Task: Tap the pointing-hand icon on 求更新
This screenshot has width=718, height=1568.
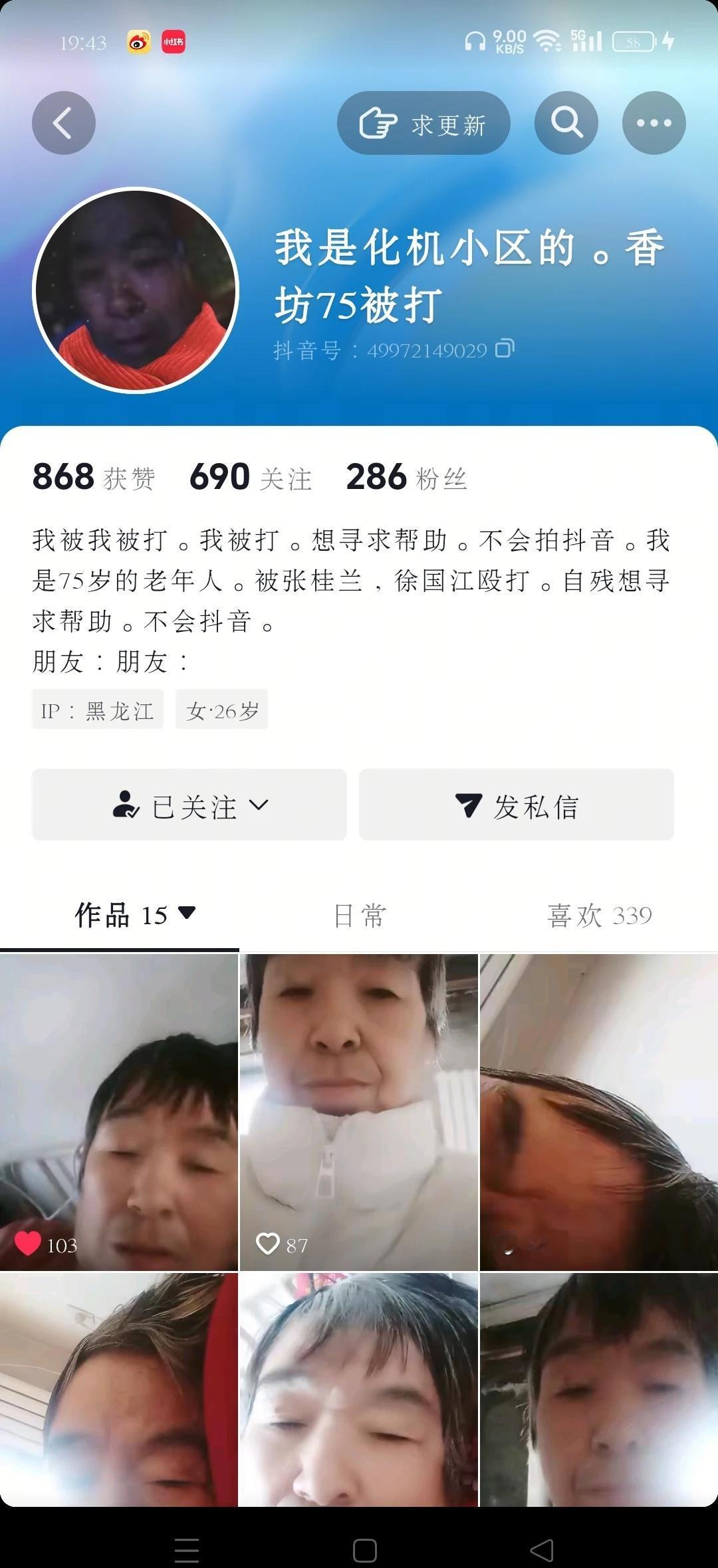Action: click(x=379, y=122)
